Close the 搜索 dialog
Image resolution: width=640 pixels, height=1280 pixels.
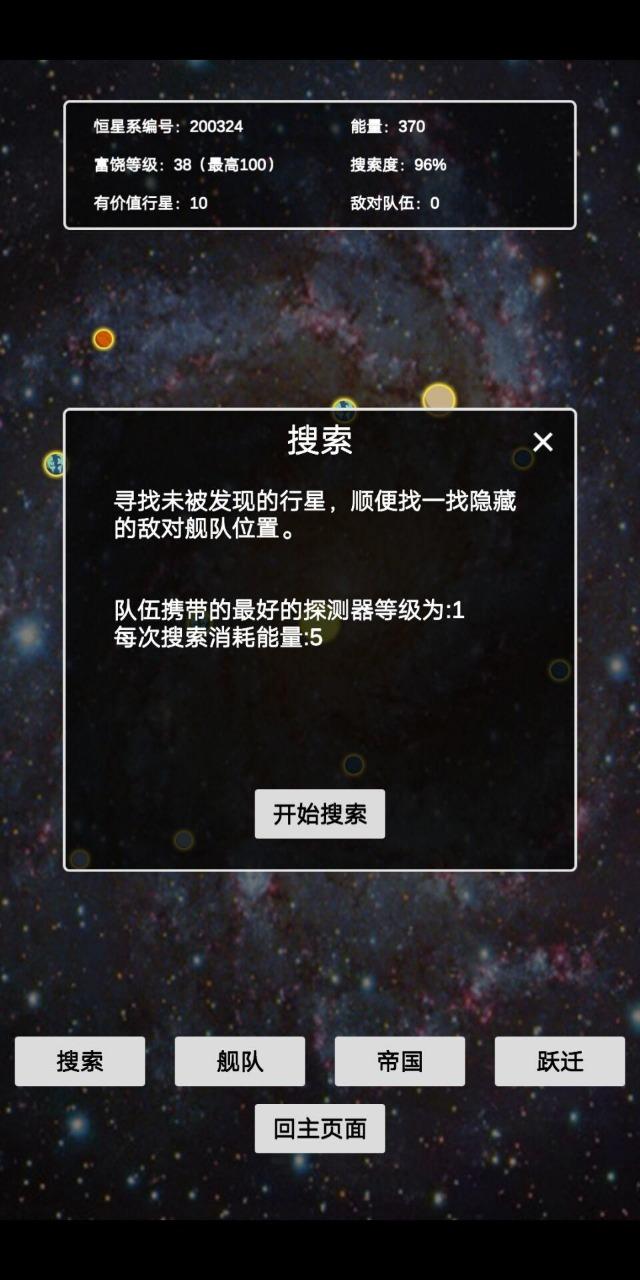[x=543, y=442]
